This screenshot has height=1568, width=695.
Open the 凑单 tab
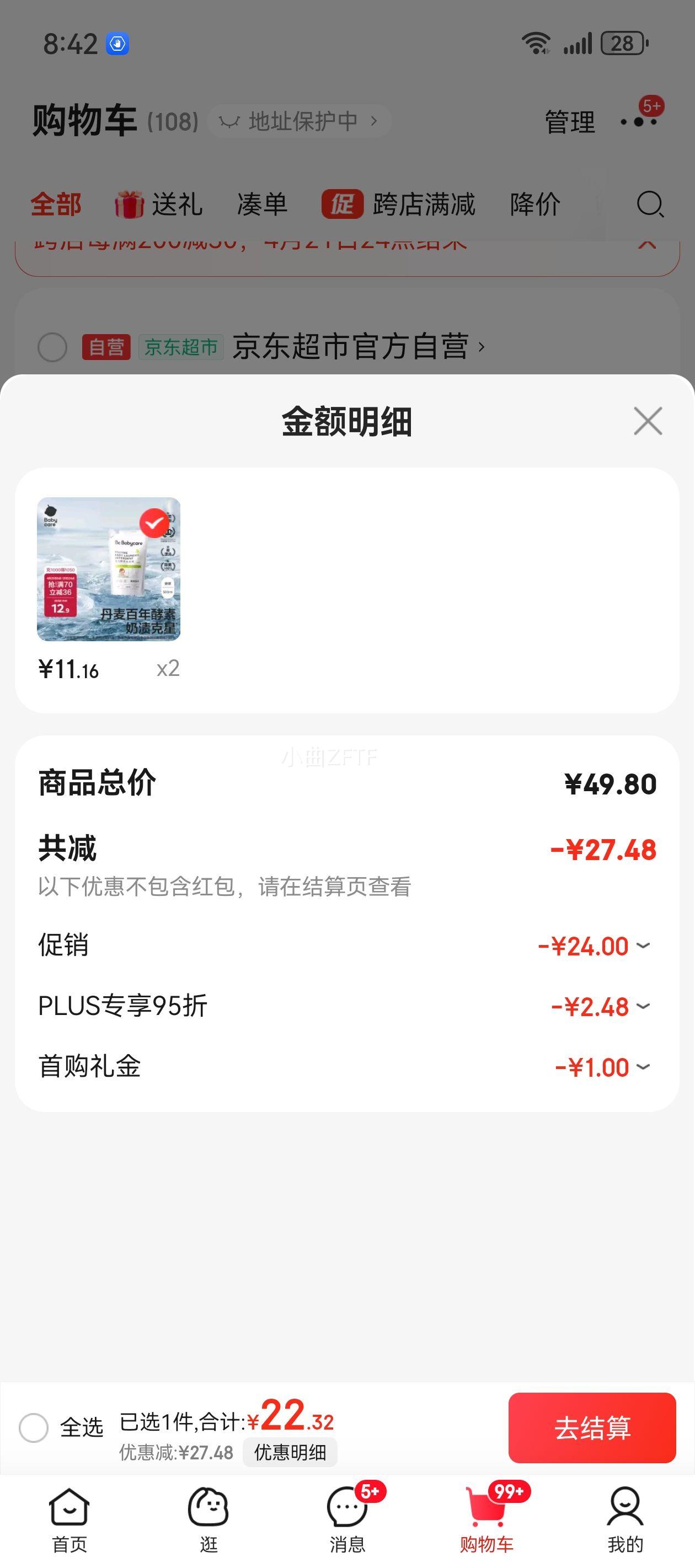tap(262, 205)
